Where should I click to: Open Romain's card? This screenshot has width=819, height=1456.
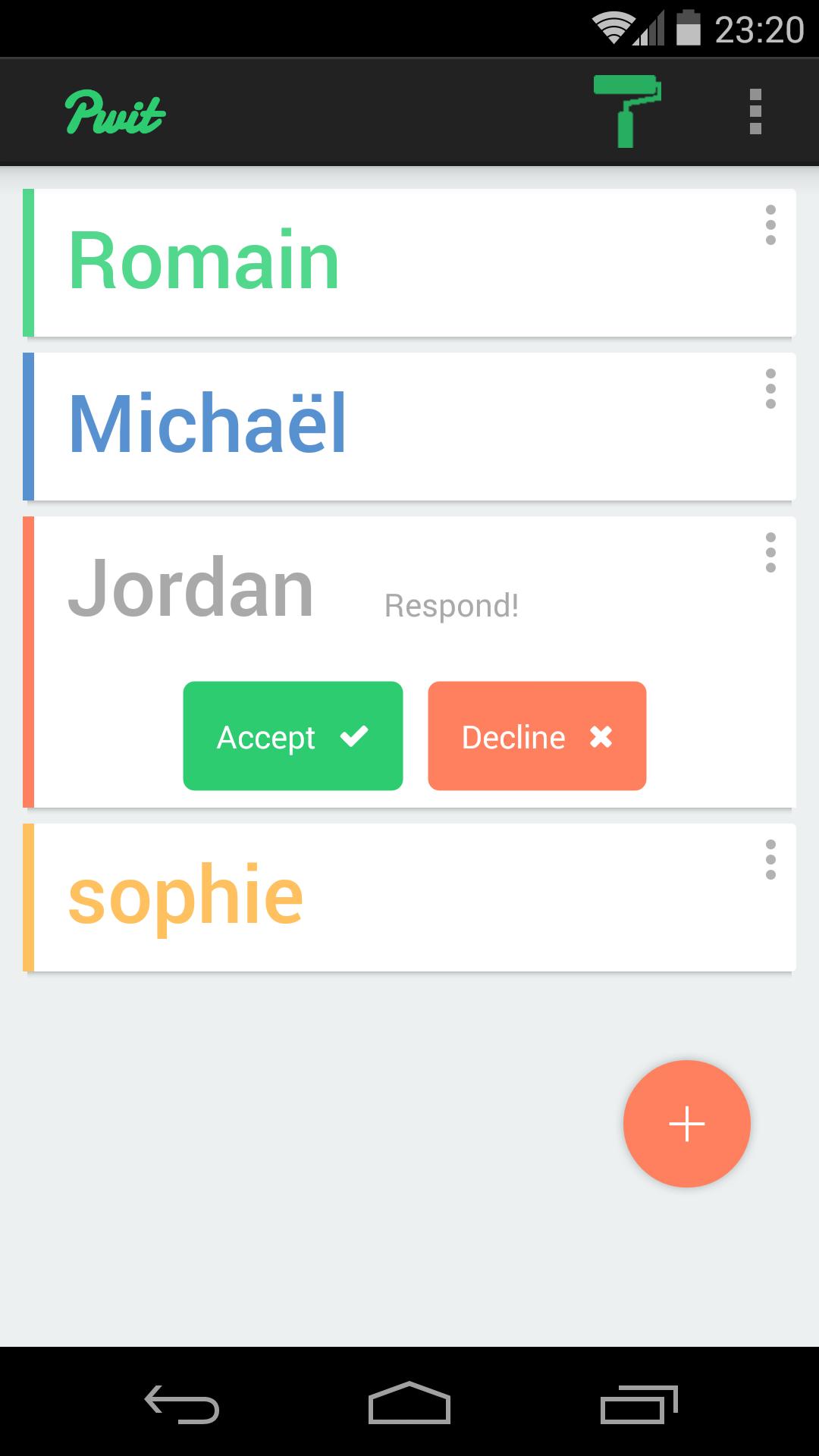tap(379, 262)
